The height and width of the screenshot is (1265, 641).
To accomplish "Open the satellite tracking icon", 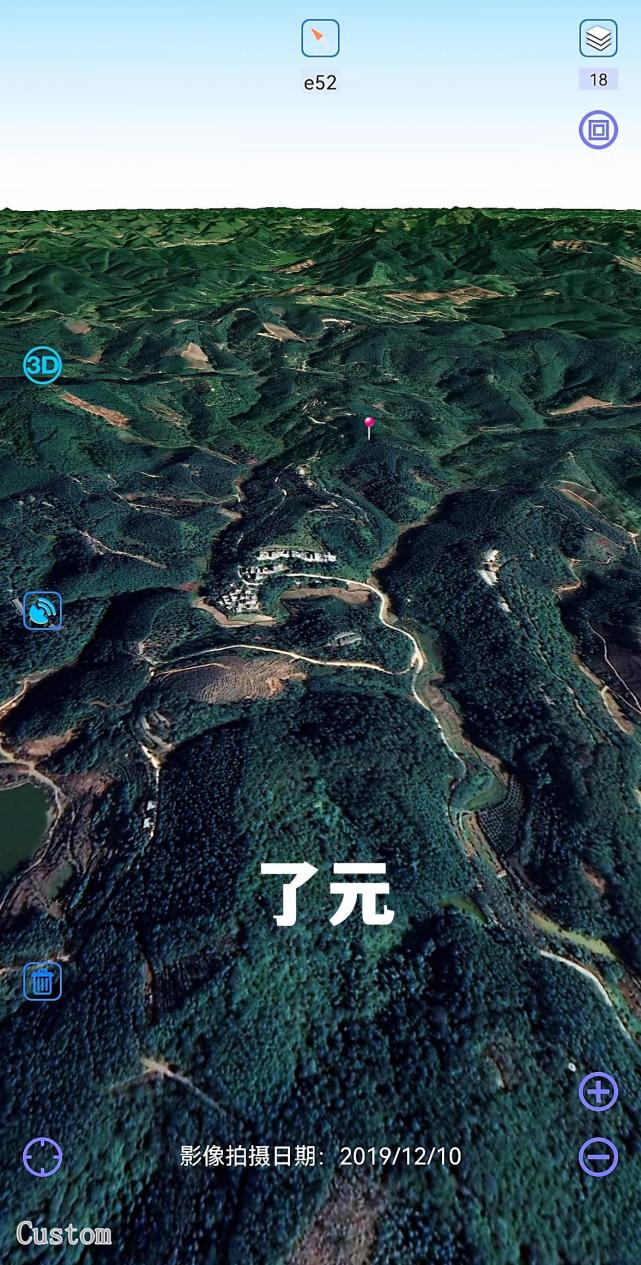I will pos(42,610).
